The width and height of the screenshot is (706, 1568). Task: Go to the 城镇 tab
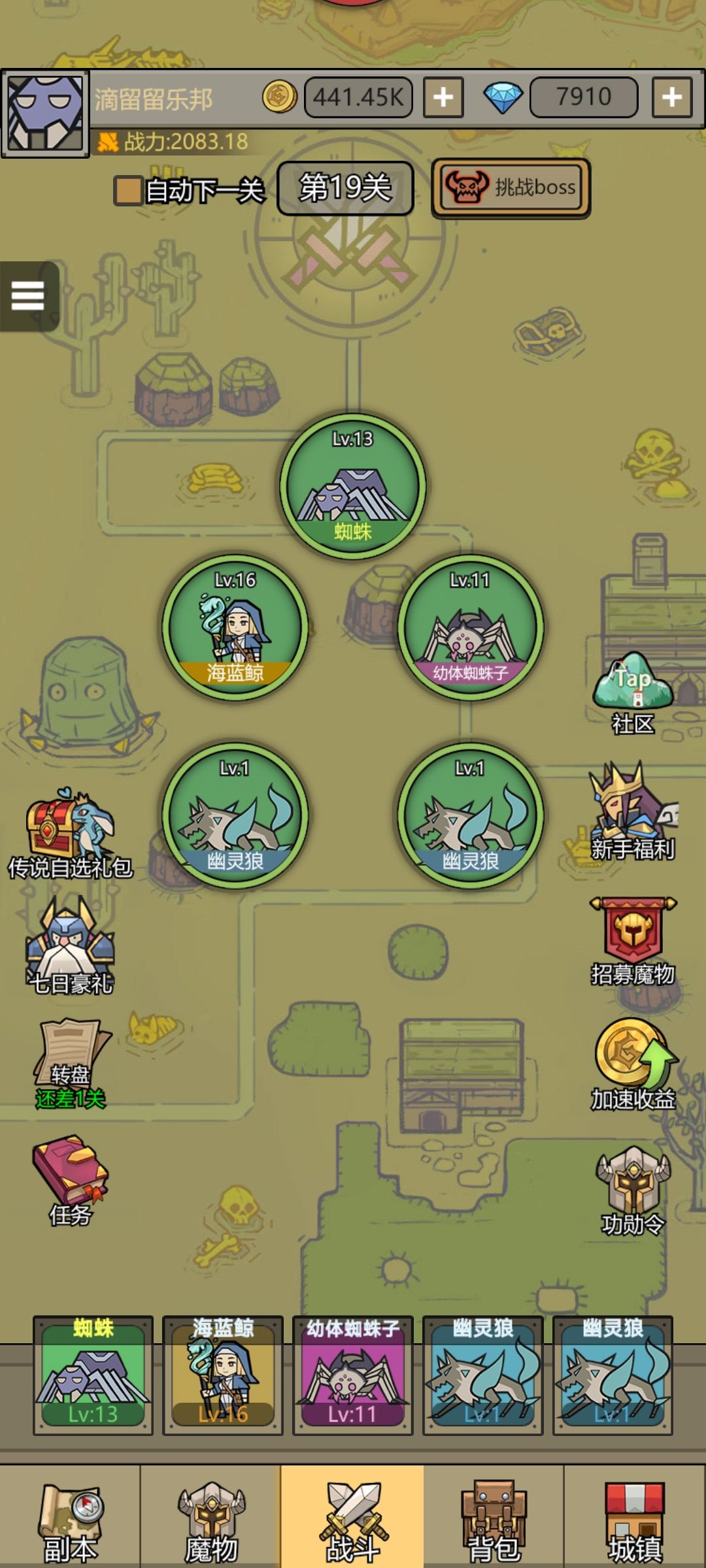635,1517
